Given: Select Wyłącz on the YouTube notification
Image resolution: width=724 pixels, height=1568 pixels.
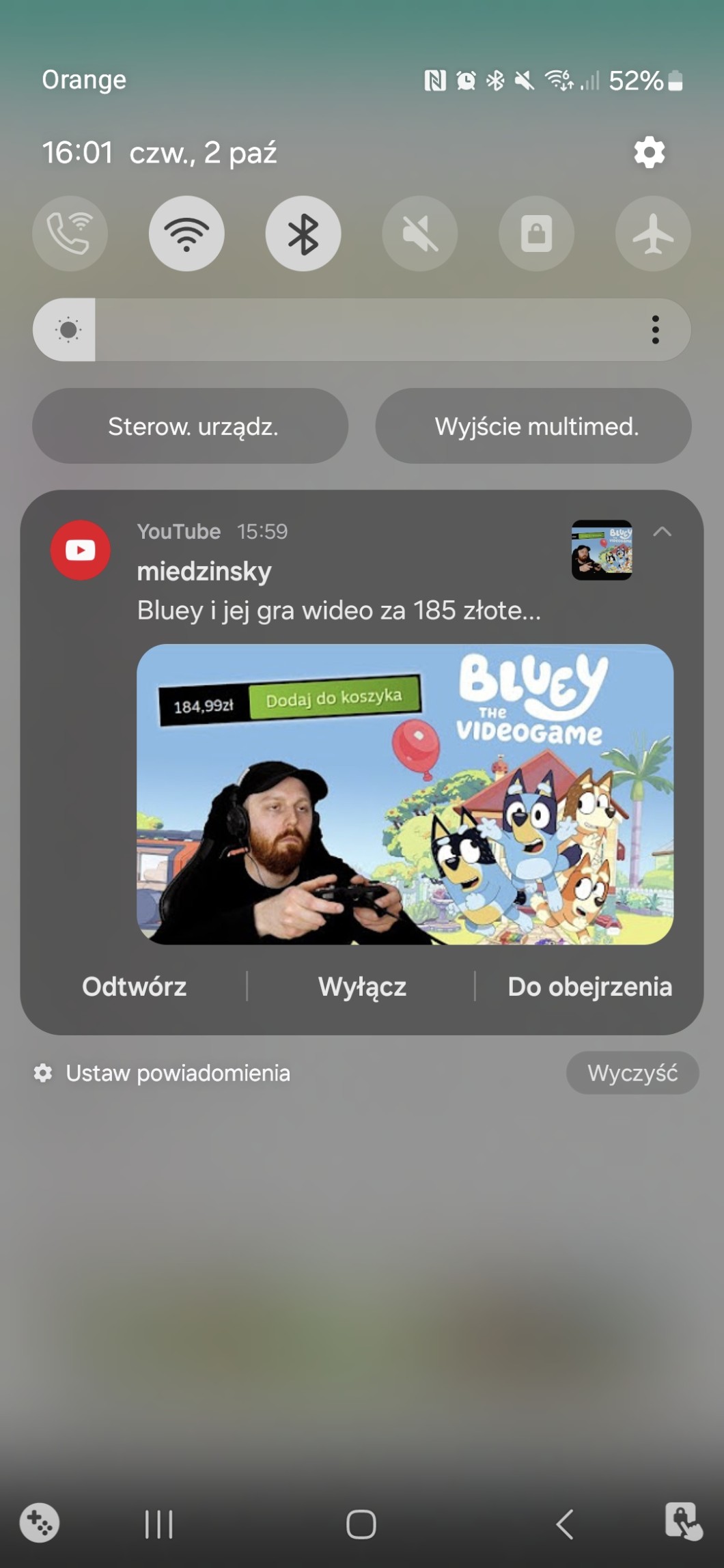Looking at the screenshot, I should click(362, 987).
